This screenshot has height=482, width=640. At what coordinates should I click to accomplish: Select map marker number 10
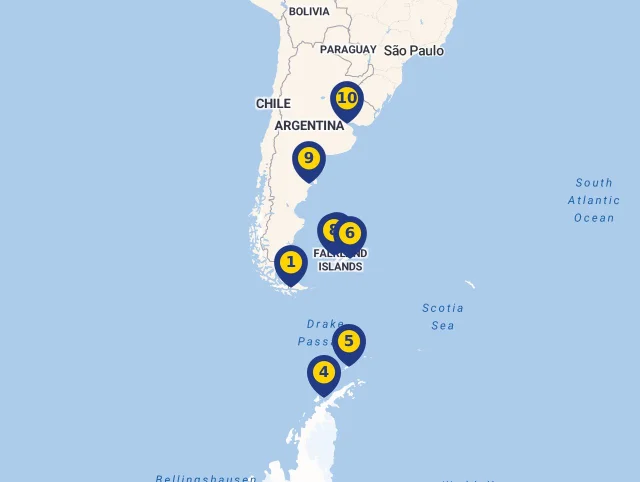tap(347, 99)
